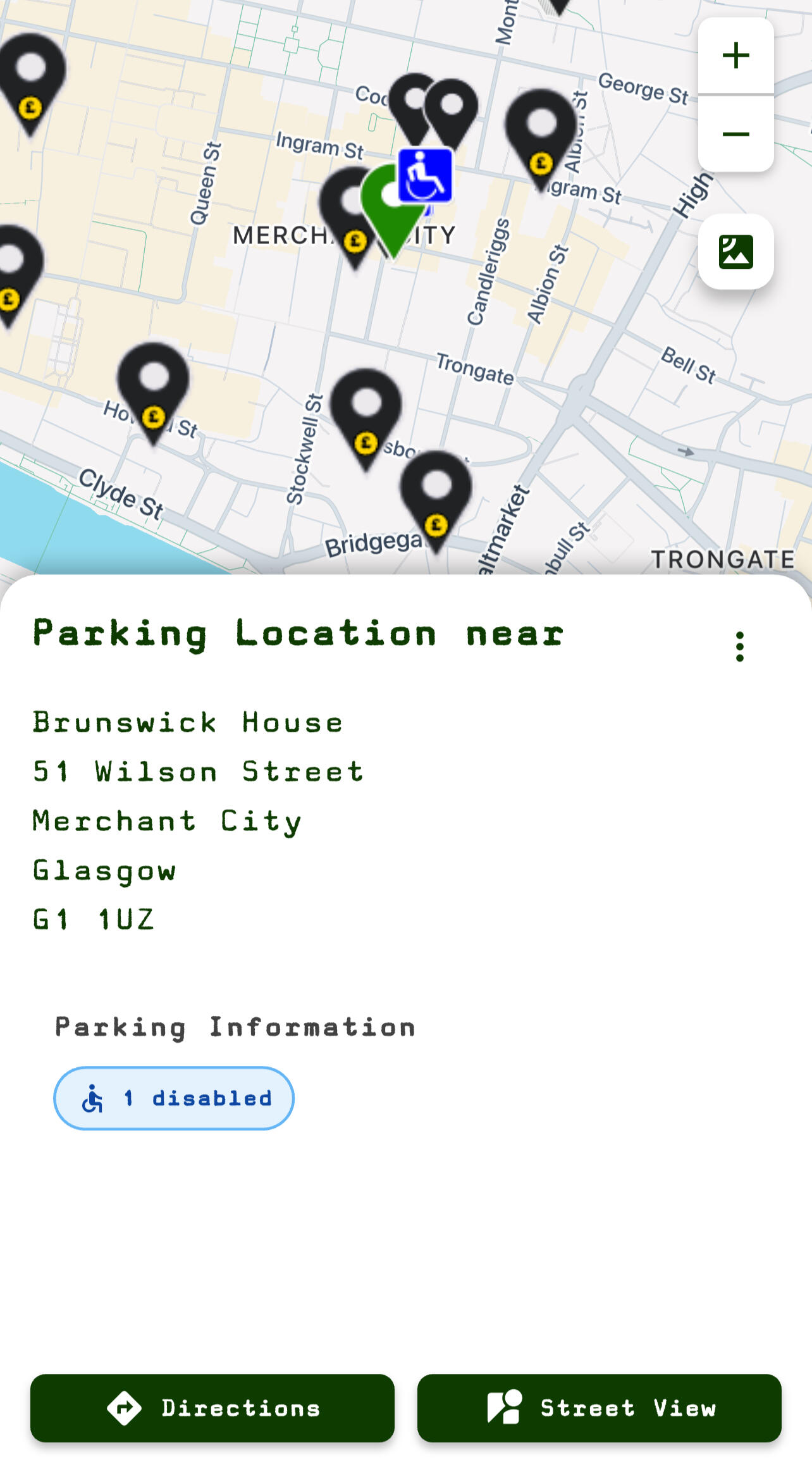
Task: Get directions to this parking location
Action: (212, 1407)
